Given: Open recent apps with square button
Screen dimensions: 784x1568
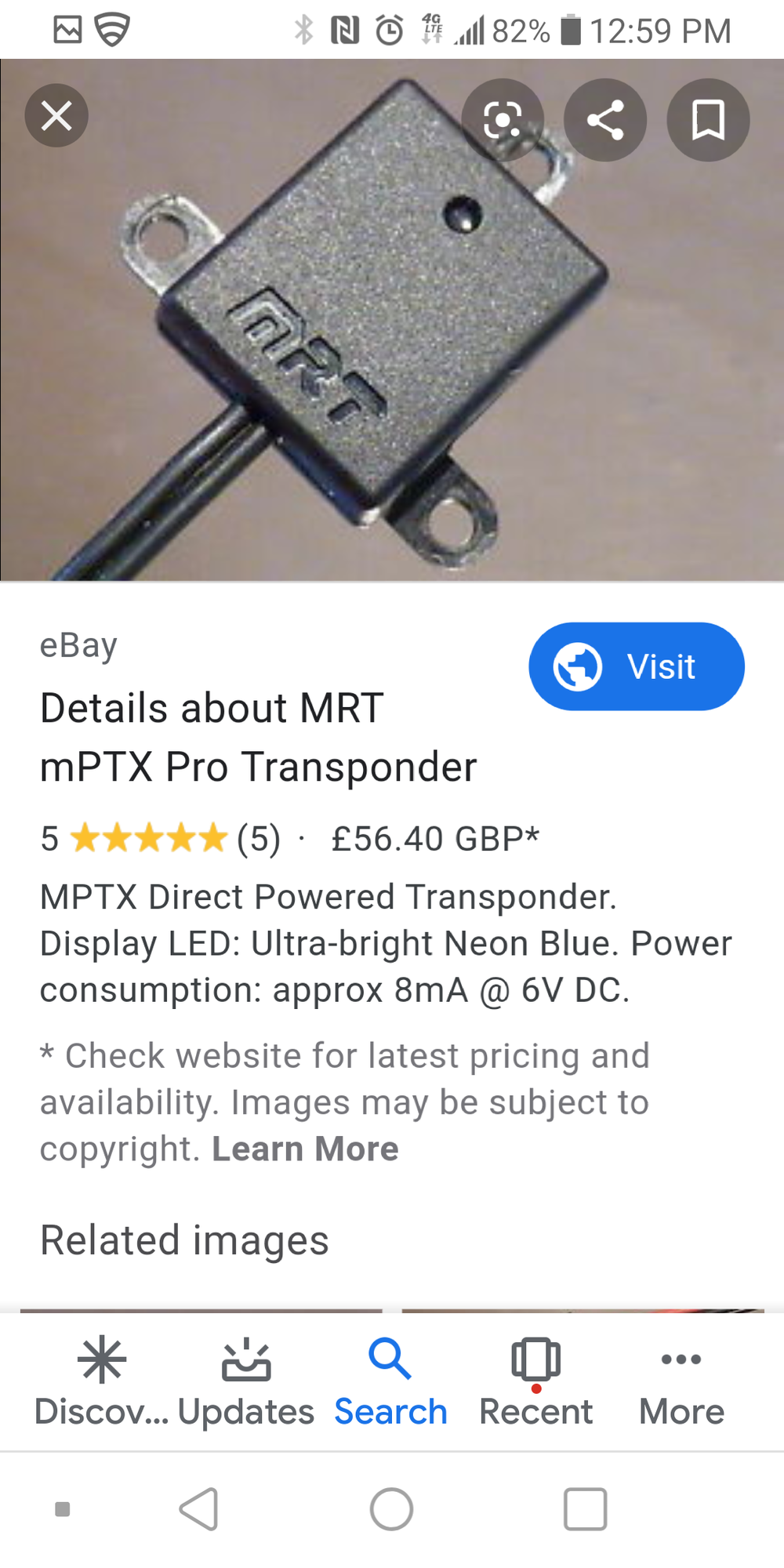Looking at the screenshot, I should click(x=585, y=1509).
